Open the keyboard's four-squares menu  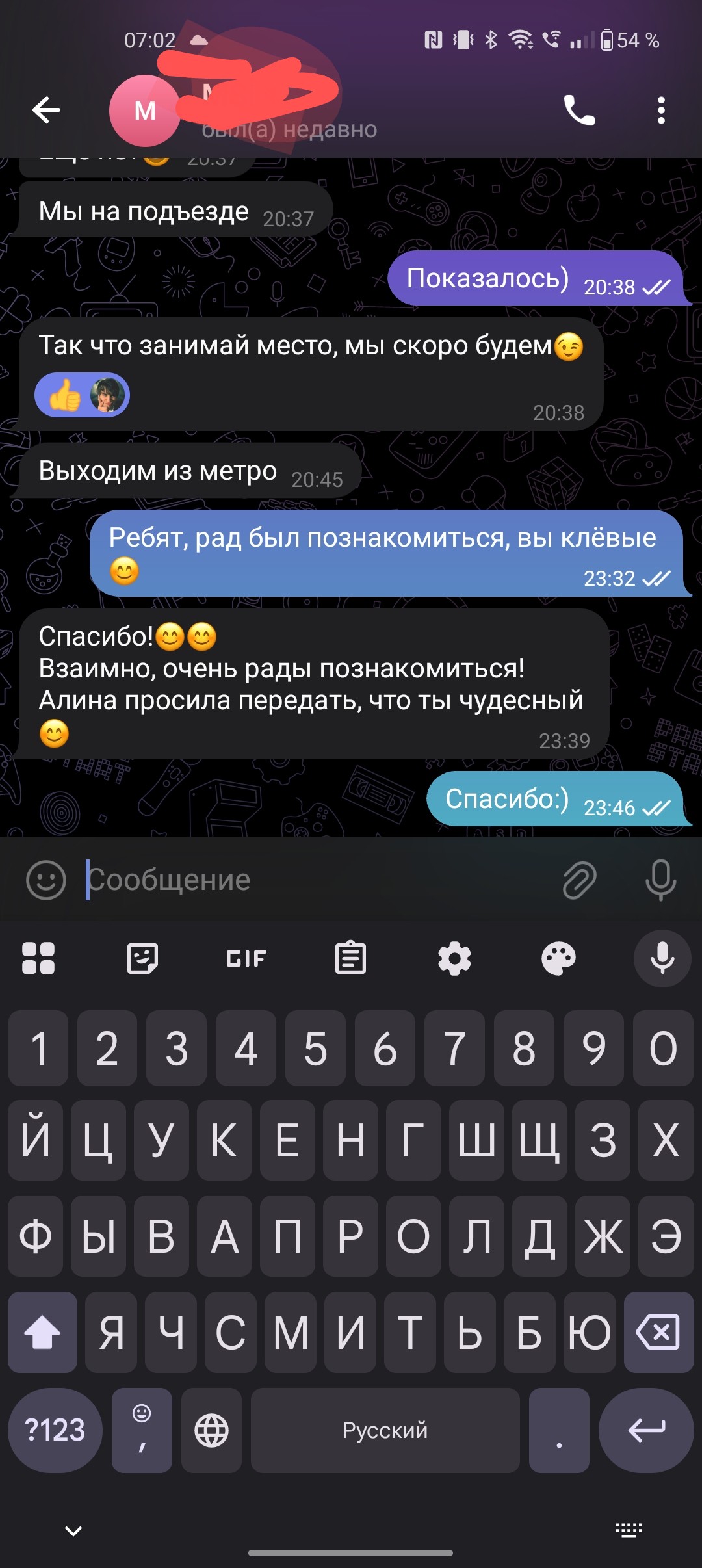point(38,958)
